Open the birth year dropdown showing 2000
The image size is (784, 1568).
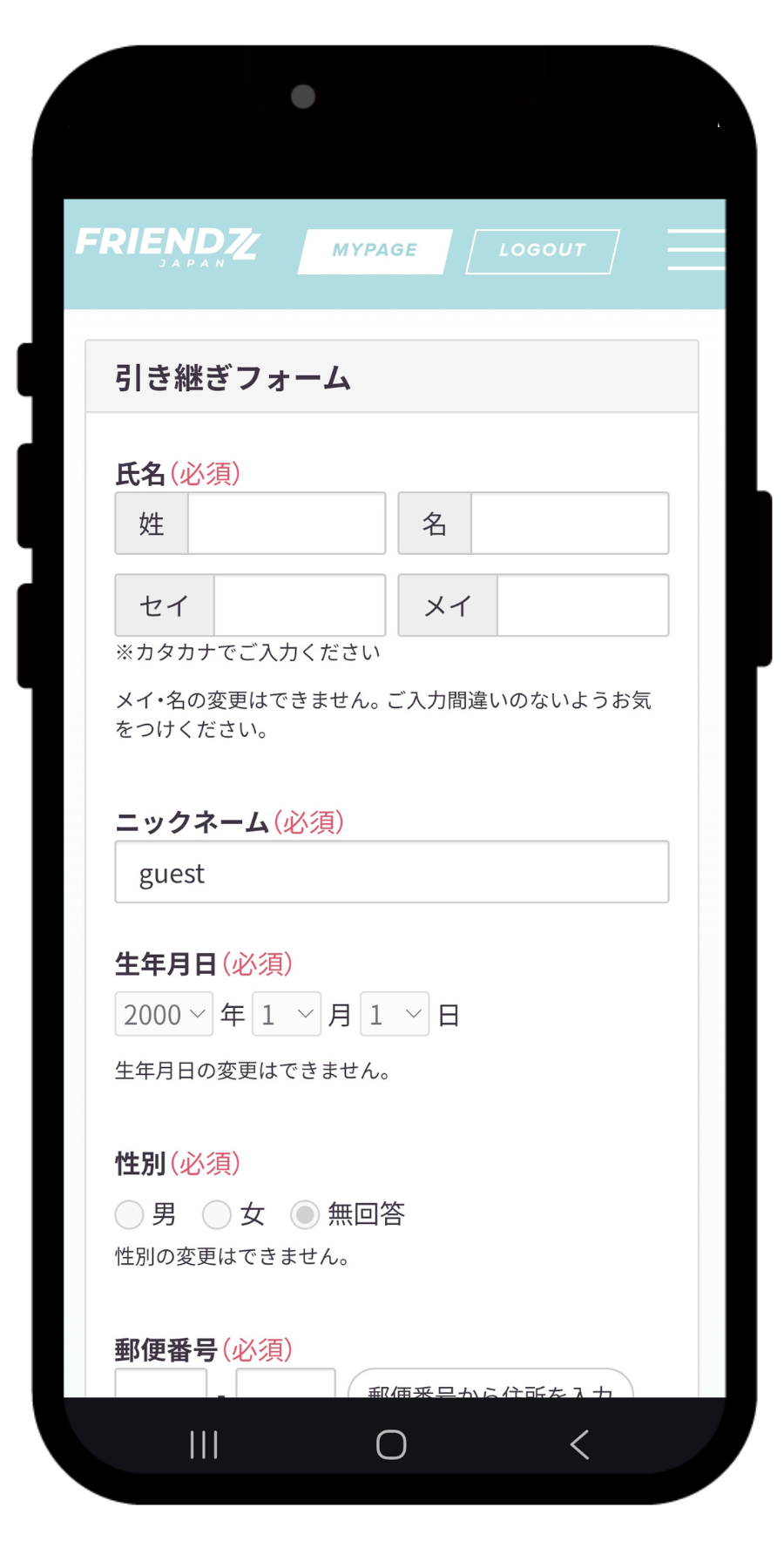pyautogui.click(x=164, y=1014)
